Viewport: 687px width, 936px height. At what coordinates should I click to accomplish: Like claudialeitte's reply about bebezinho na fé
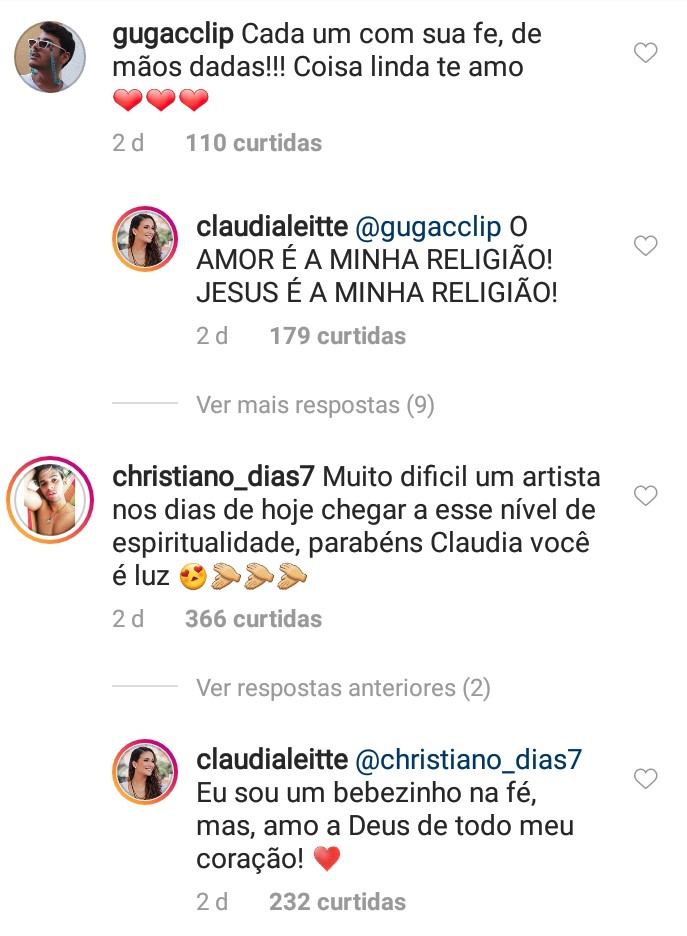point(646,779)
